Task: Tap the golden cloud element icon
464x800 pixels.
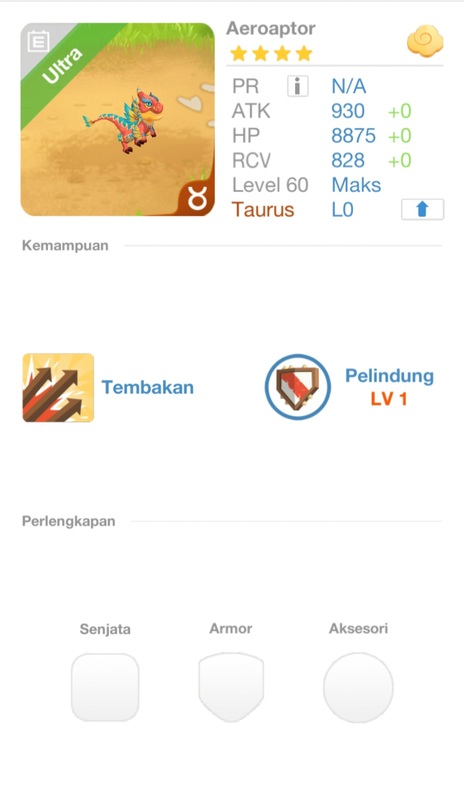Action: point(425,42)
